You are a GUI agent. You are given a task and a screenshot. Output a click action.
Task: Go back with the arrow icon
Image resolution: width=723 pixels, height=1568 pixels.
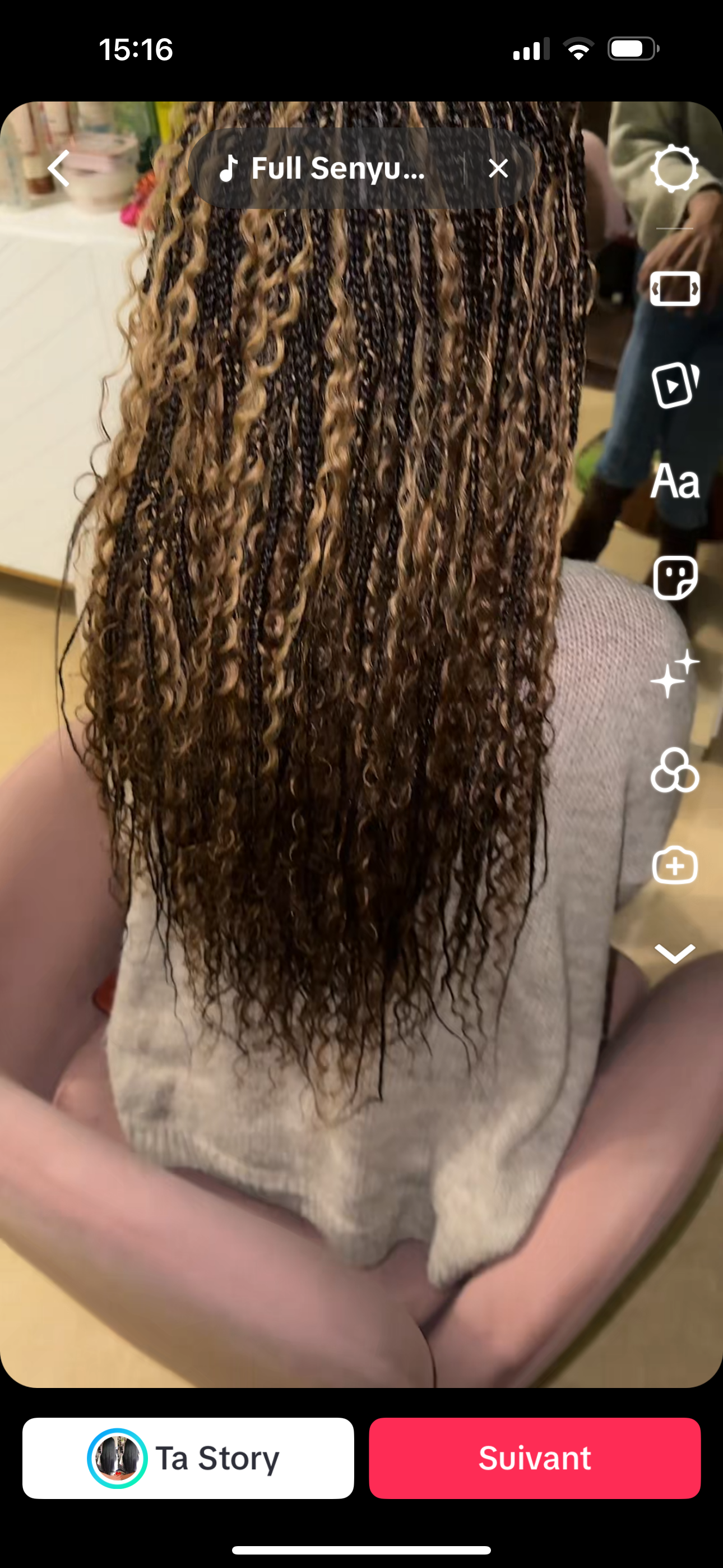coord(59,168)
